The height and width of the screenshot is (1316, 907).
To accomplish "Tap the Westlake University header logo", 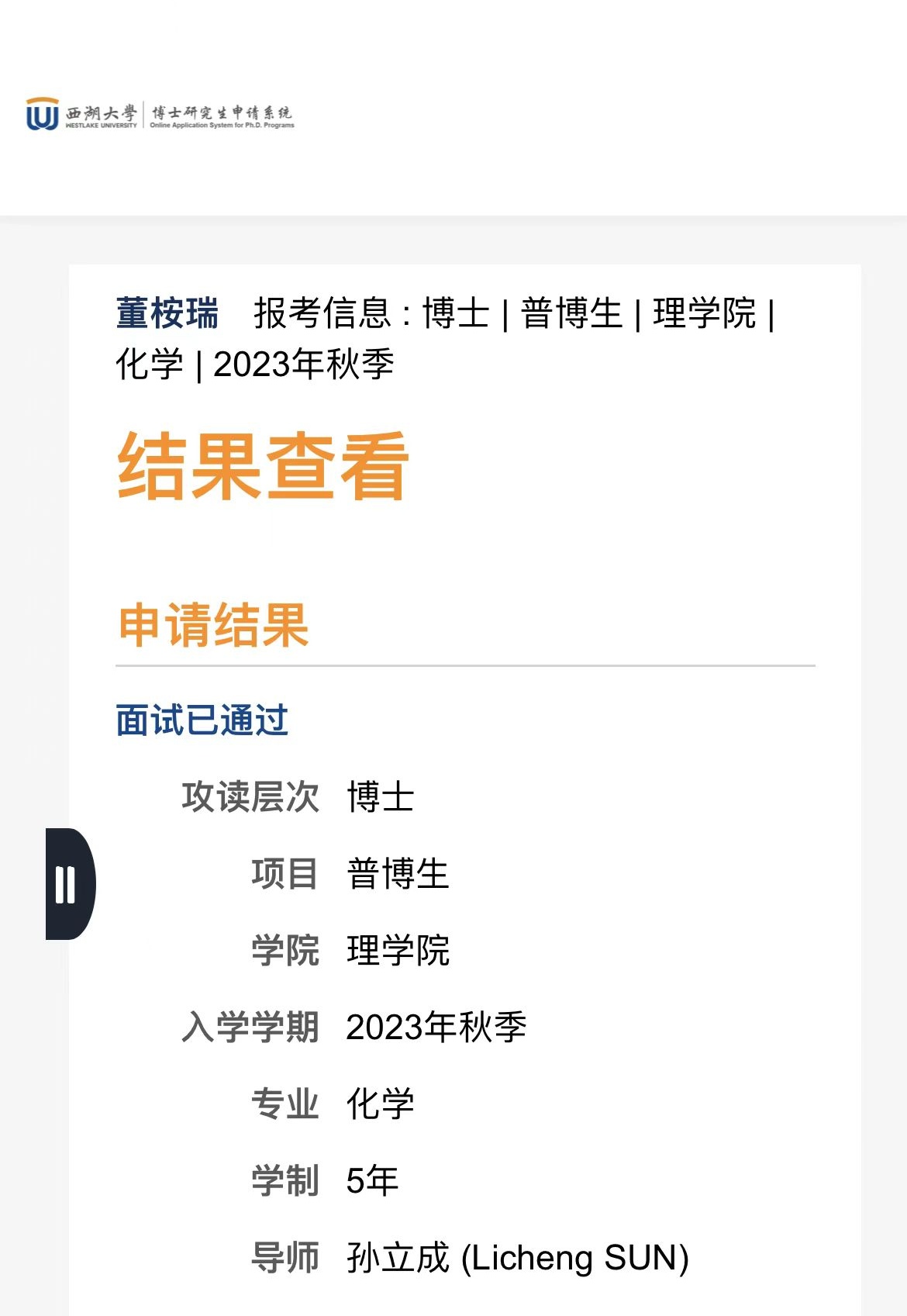I will (x=160, y=115).
